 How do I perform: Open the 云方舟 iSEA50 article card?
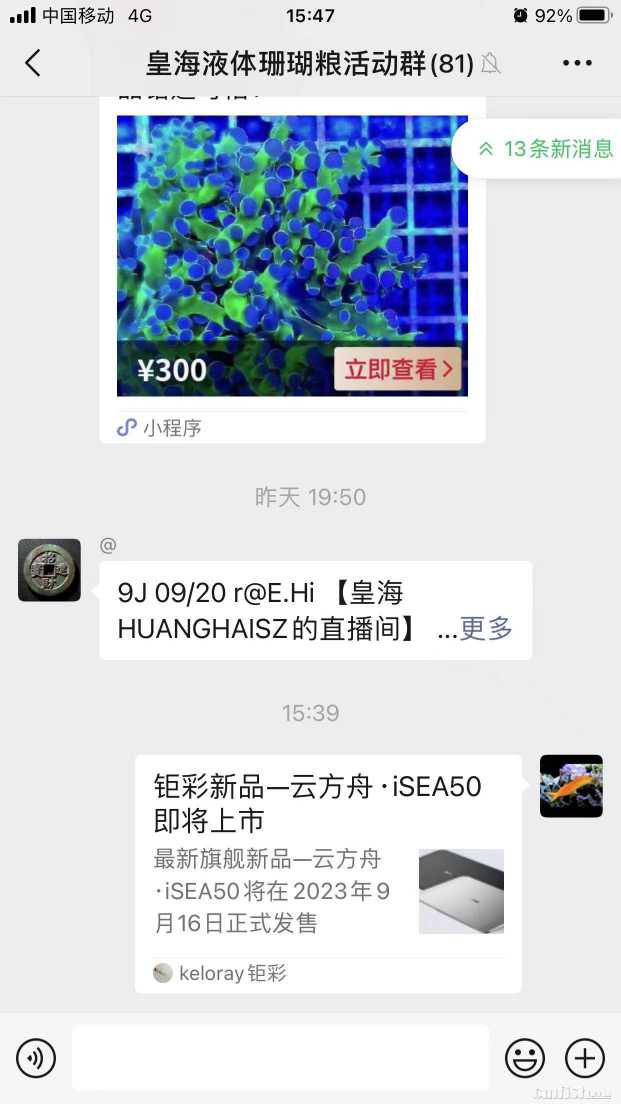click(328, 870)
